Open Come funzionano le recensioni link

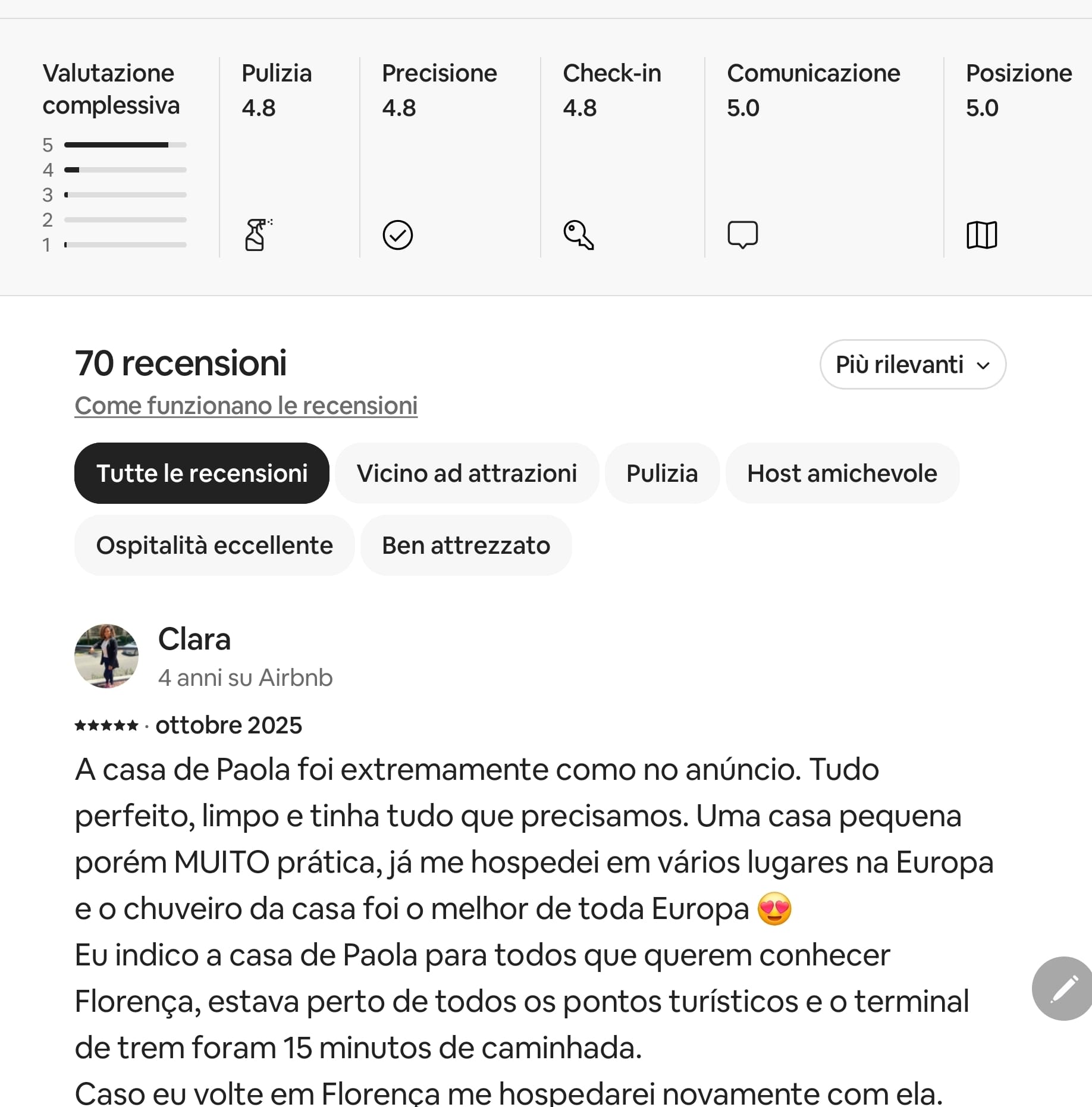pyautogui.click(x=246, y=406)
